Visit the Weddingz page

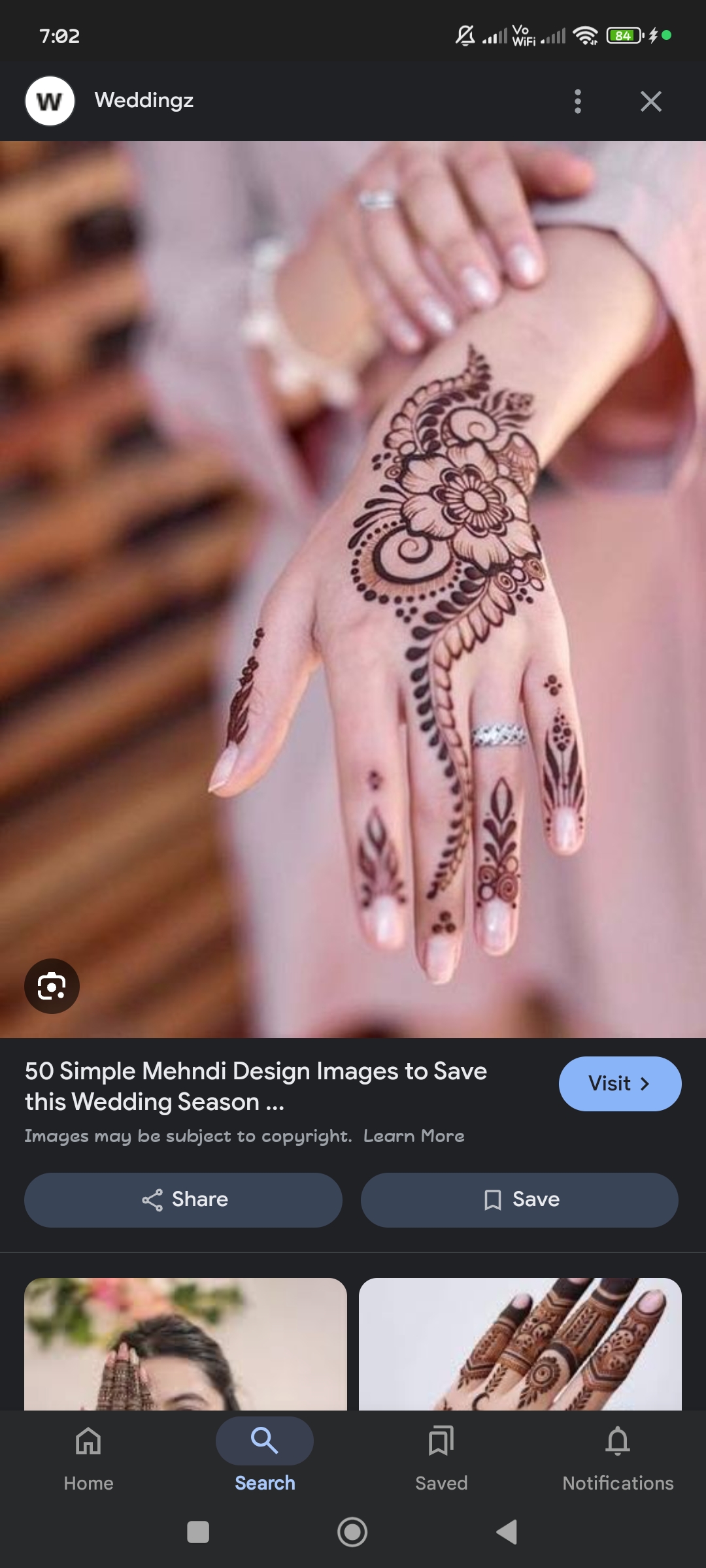619,1084
